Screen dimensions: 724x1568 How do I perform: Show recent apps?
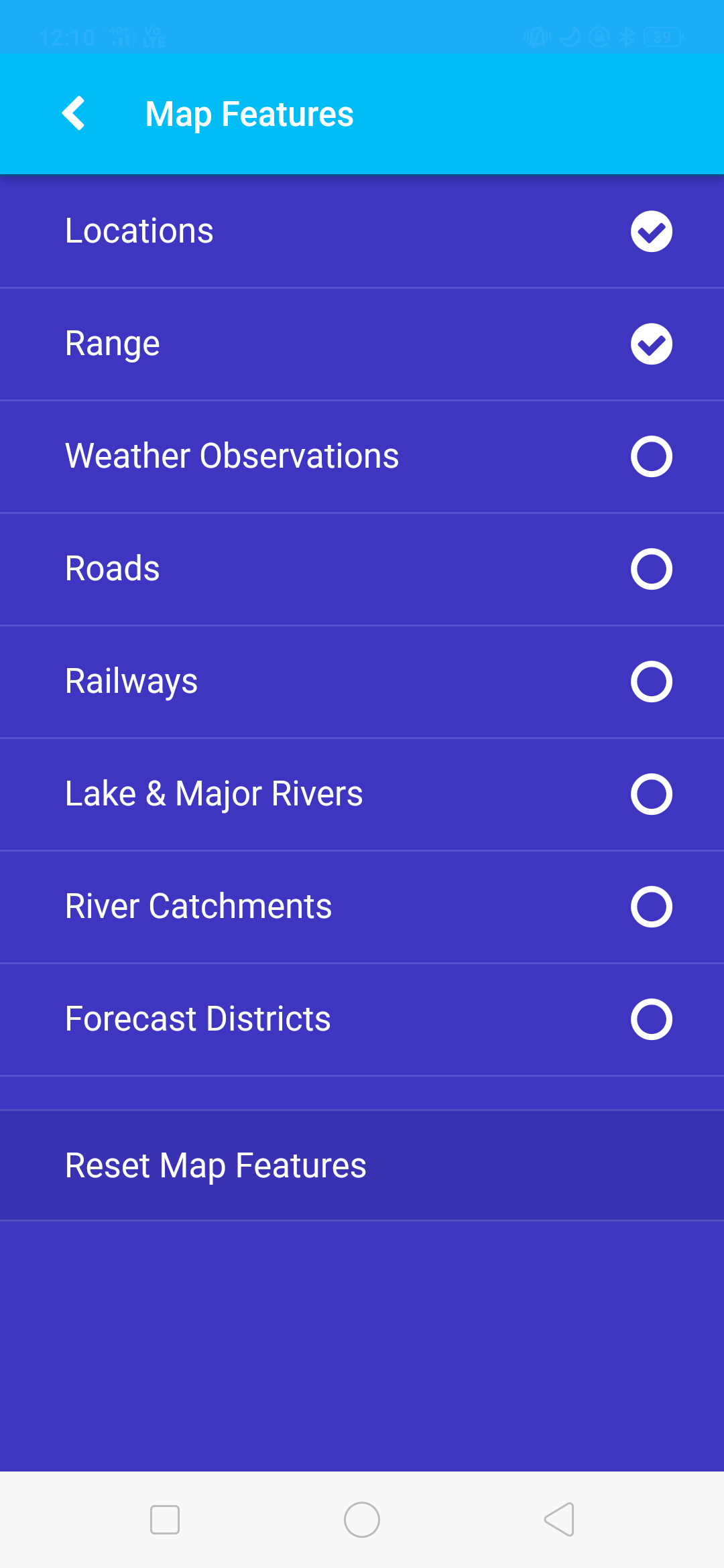tap(165, 1520)
